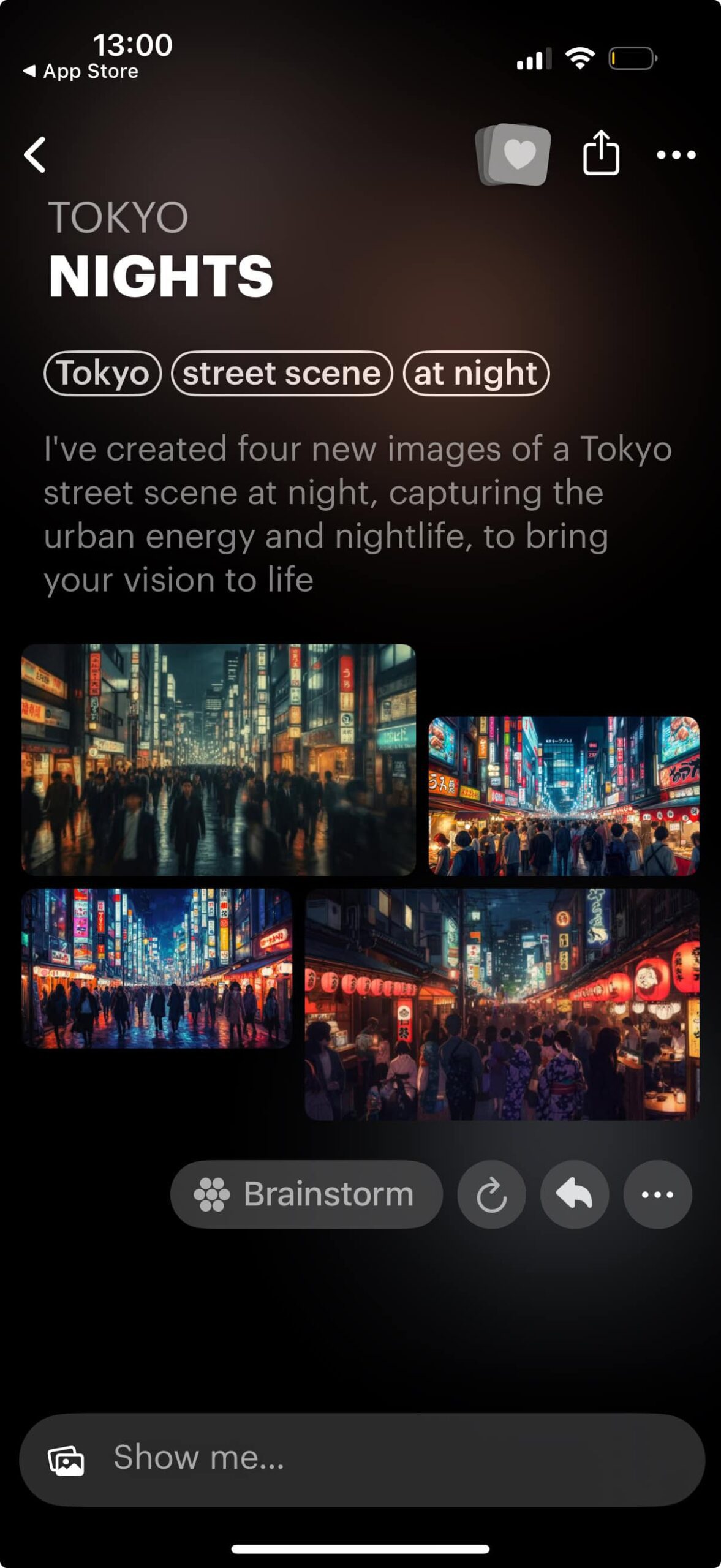
Task: Open the red lantern alley image
Action: [502, 1004]
